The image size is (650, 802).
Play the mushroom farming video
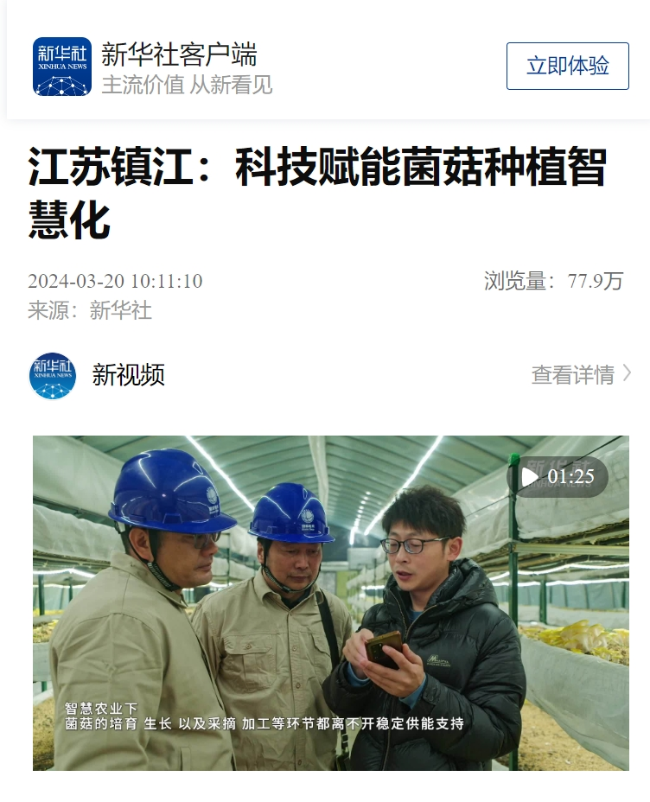[530, 477]
